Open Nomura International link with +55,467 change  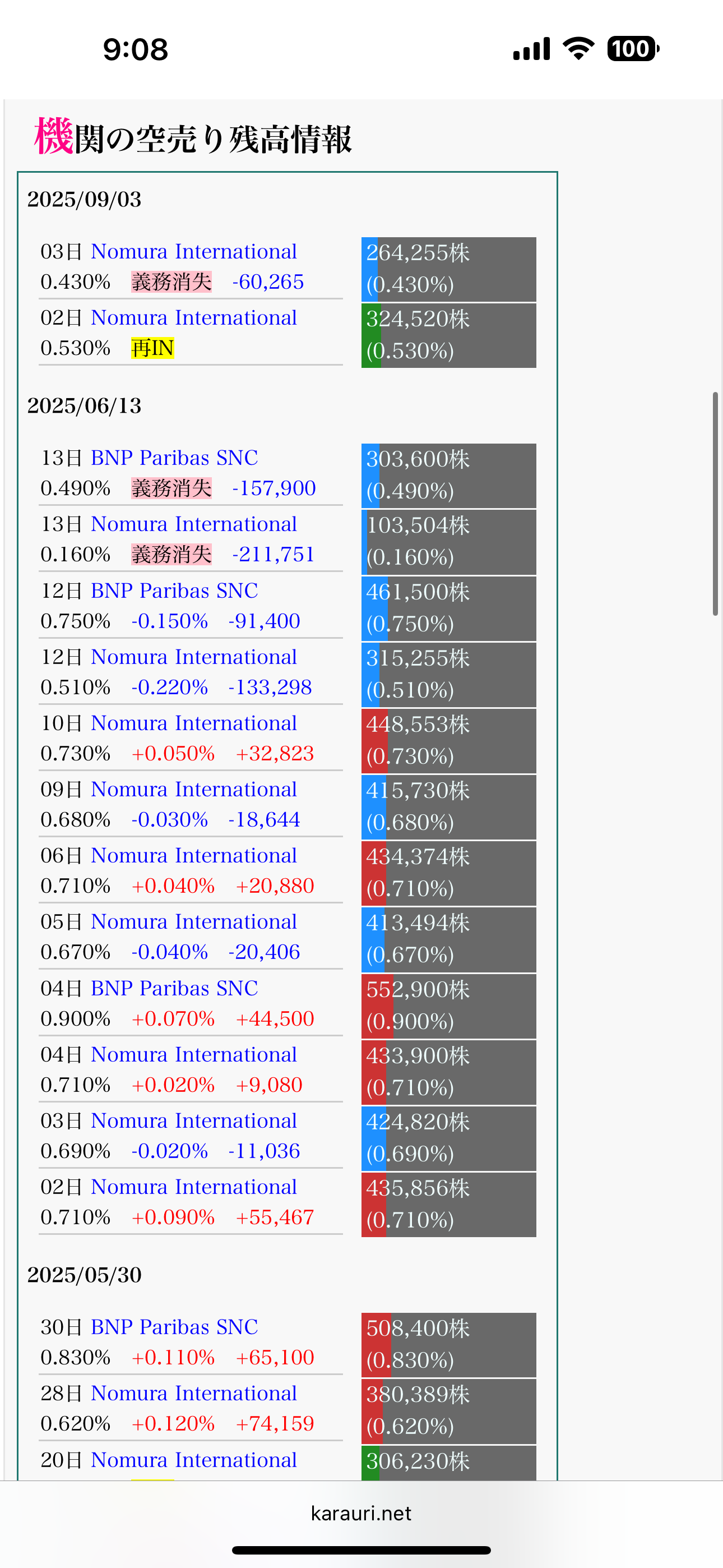point(193,1187)
